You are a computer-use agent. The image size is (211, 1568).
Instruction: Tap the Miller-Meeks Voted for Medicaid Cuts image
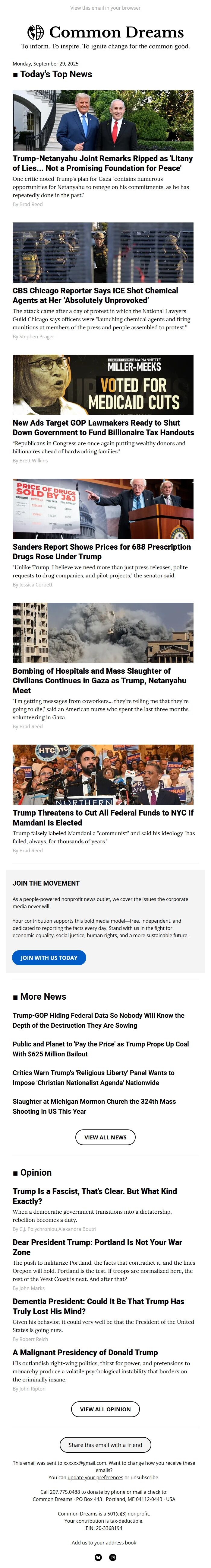coord(103,385)
